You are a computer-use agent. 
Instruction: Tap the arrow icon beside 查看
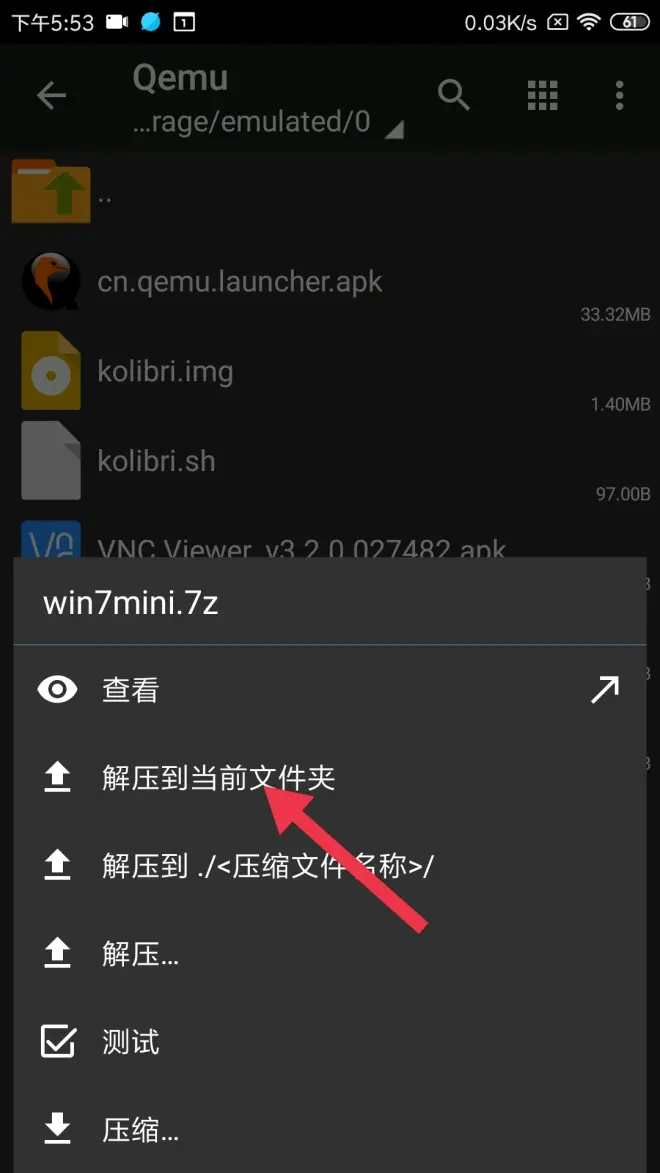tap(604, 690)
